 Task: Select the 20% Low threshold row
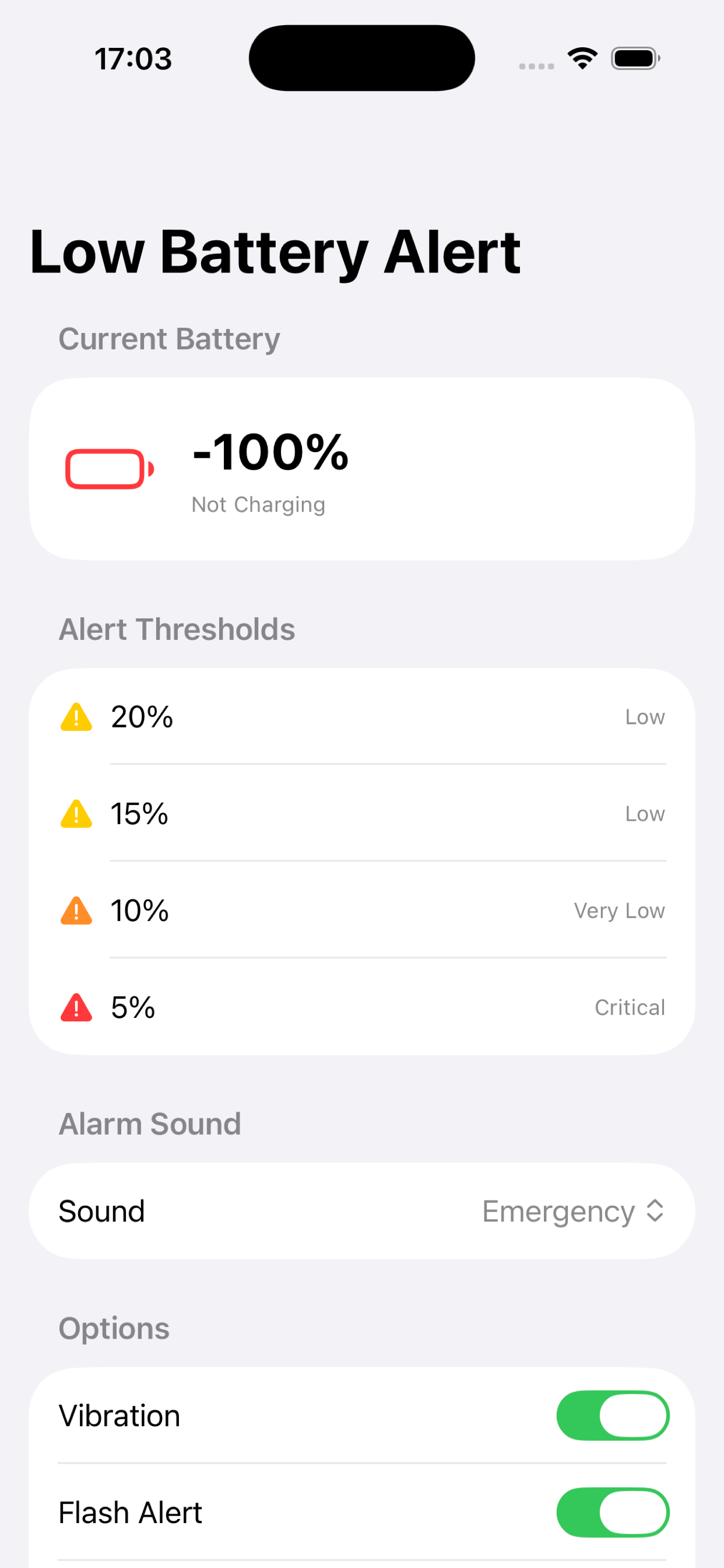click(x=362, y=716)
